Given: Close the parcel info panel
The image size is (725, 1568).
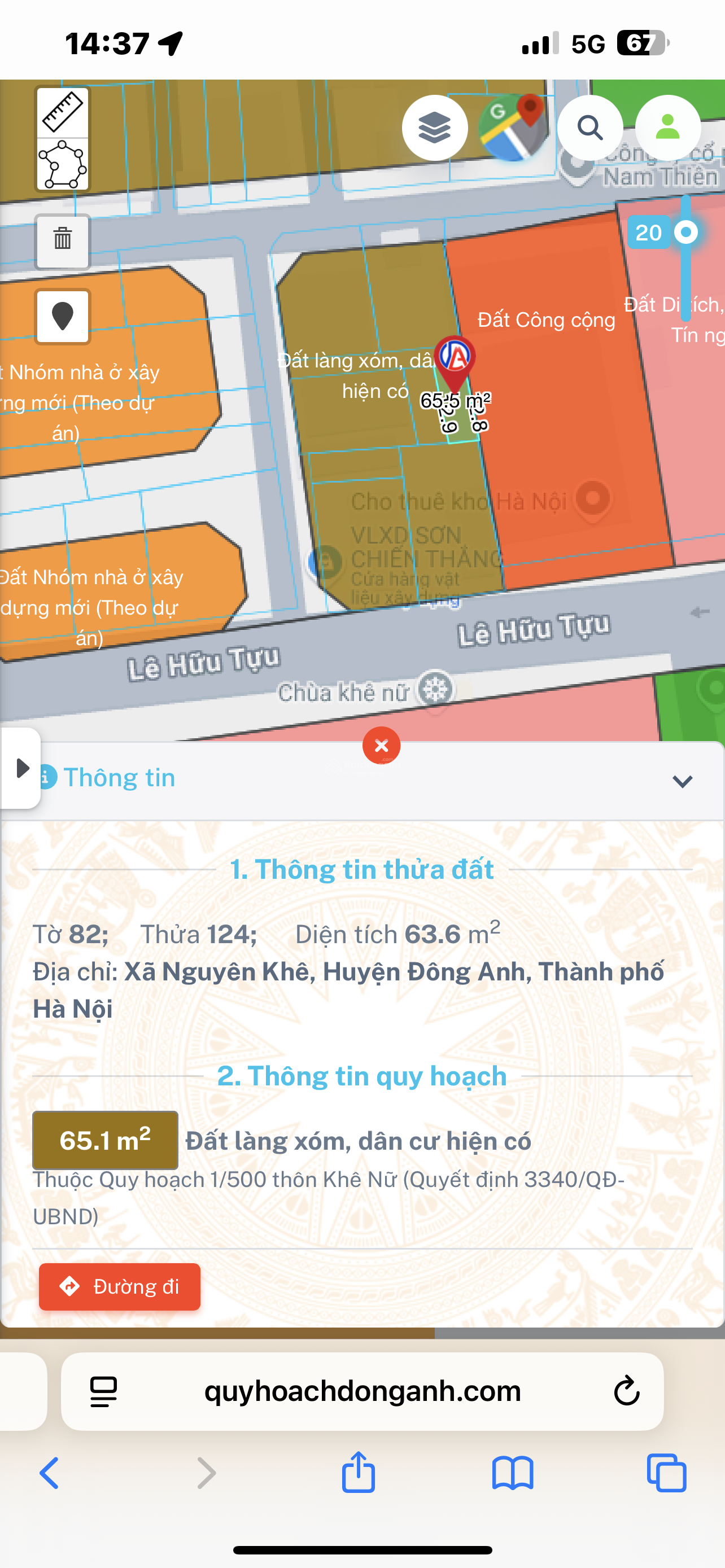Looking at the screenshot, I should click(x=382, y=745).
